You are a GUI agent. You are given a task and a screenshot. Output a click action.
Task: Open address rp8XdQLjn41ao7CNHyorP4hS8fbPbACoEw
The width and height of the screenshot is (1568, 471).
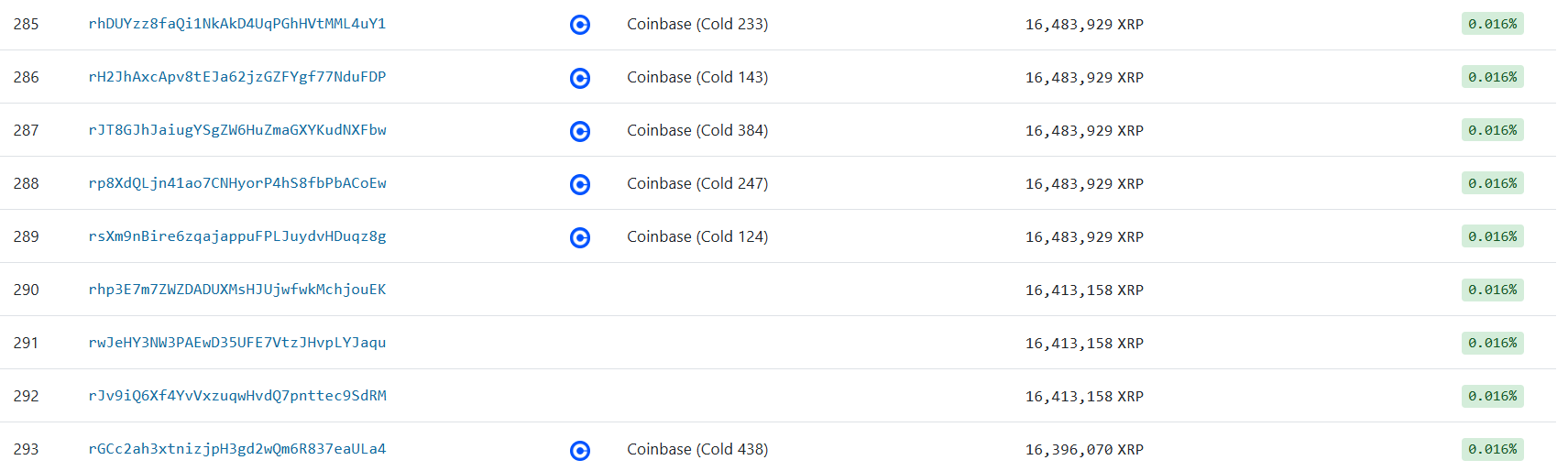pyautogui.click(x=236, y=183)
